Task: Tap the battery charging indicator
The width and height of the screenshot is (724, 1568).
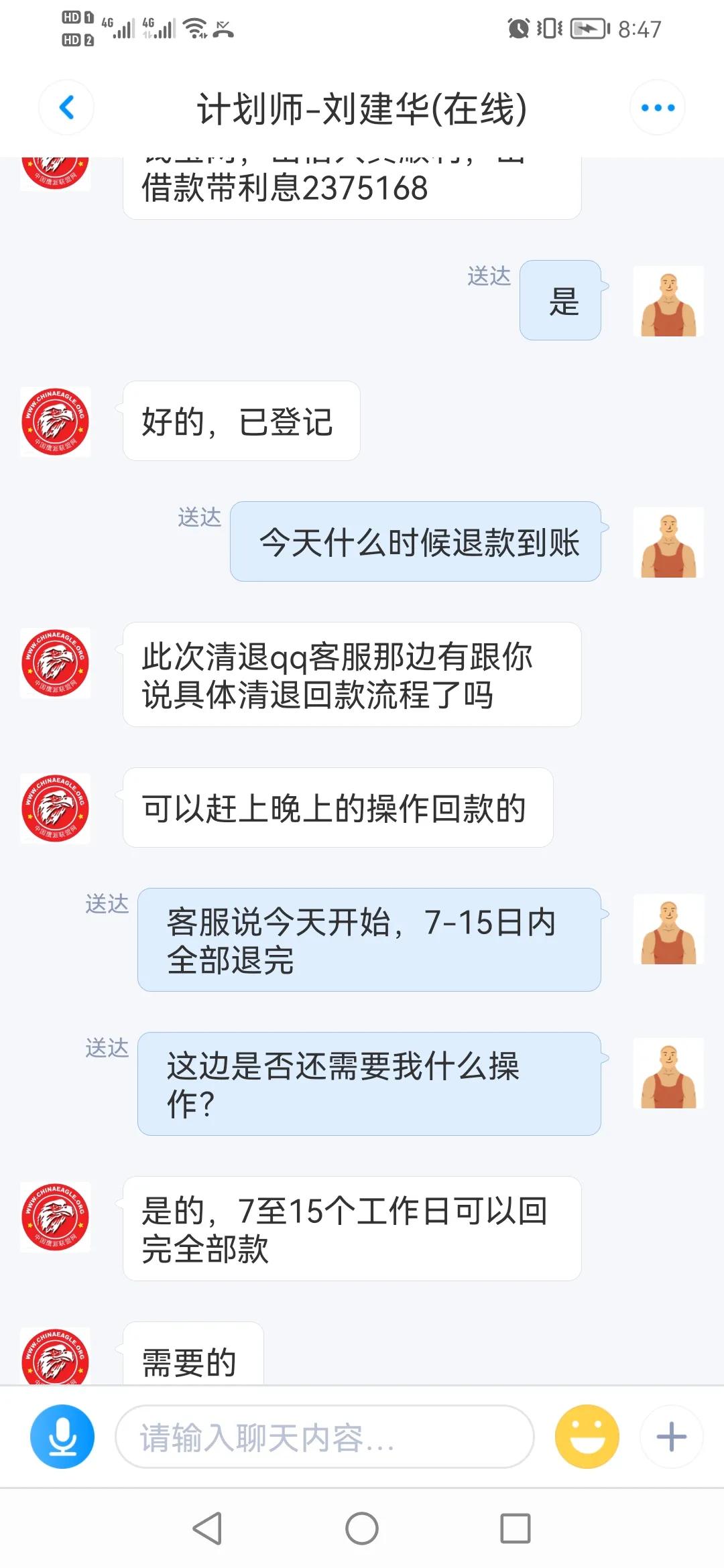Action: click(585, 28)
